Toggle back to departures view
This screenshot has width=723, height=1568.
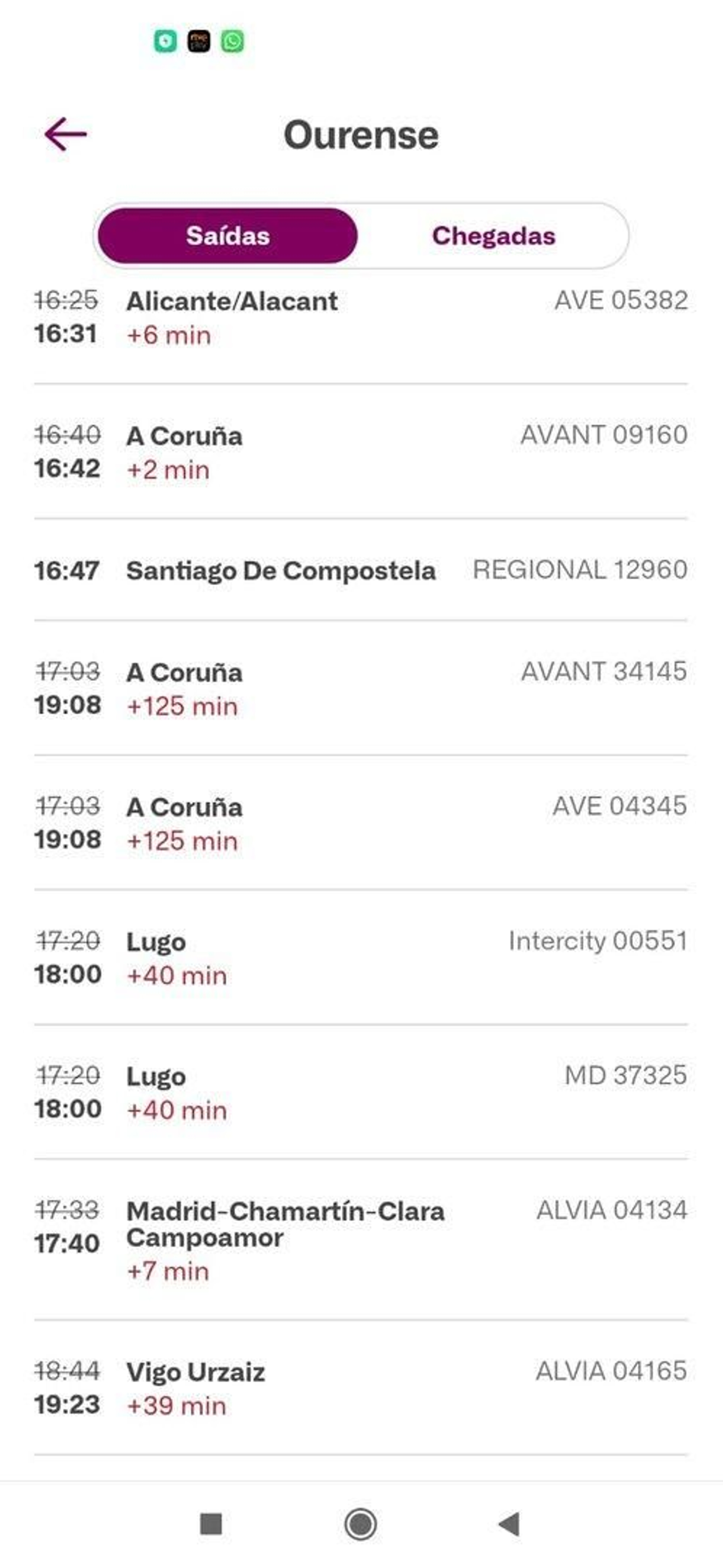[228, 237]
